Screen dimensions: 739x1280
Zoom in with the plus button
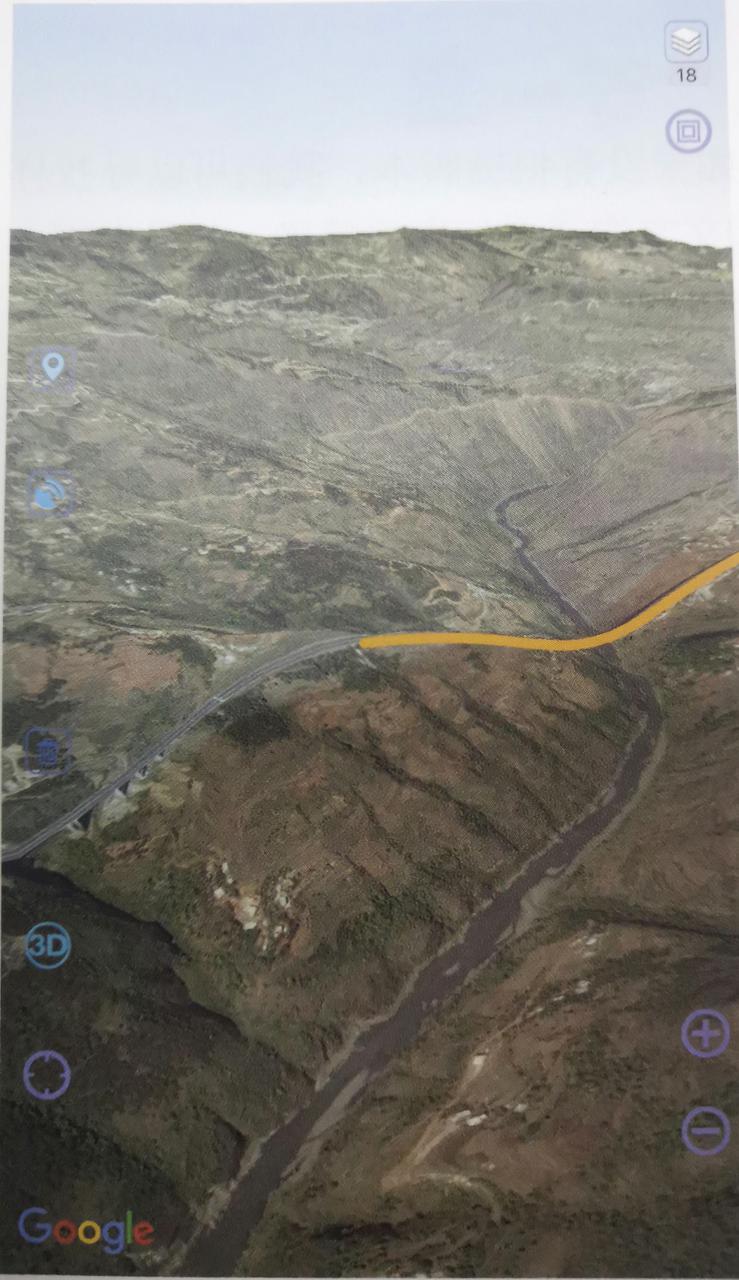[705, 1033]
